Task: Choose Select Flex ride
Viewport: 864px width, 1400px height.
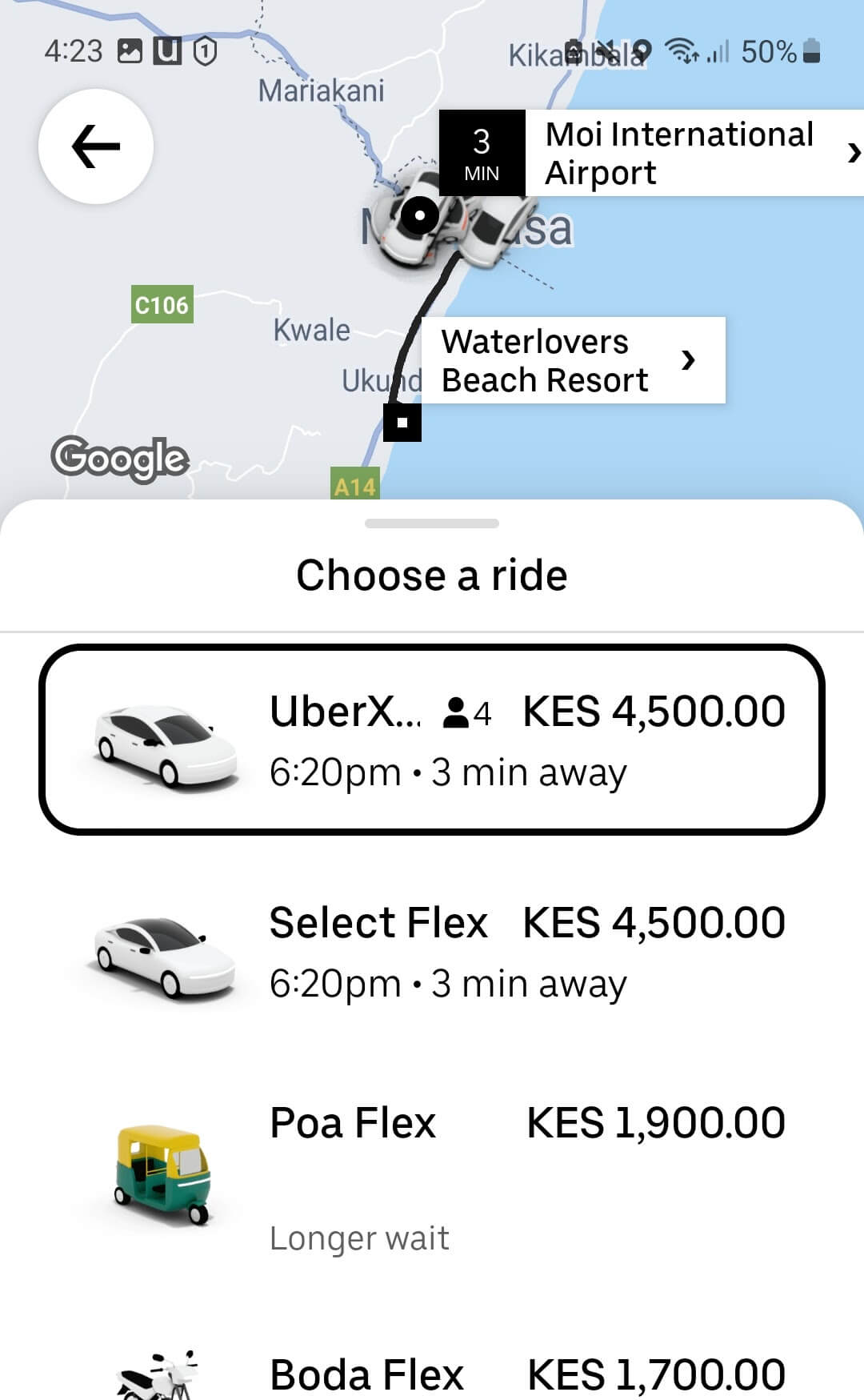Action: [x=432, y=953]
